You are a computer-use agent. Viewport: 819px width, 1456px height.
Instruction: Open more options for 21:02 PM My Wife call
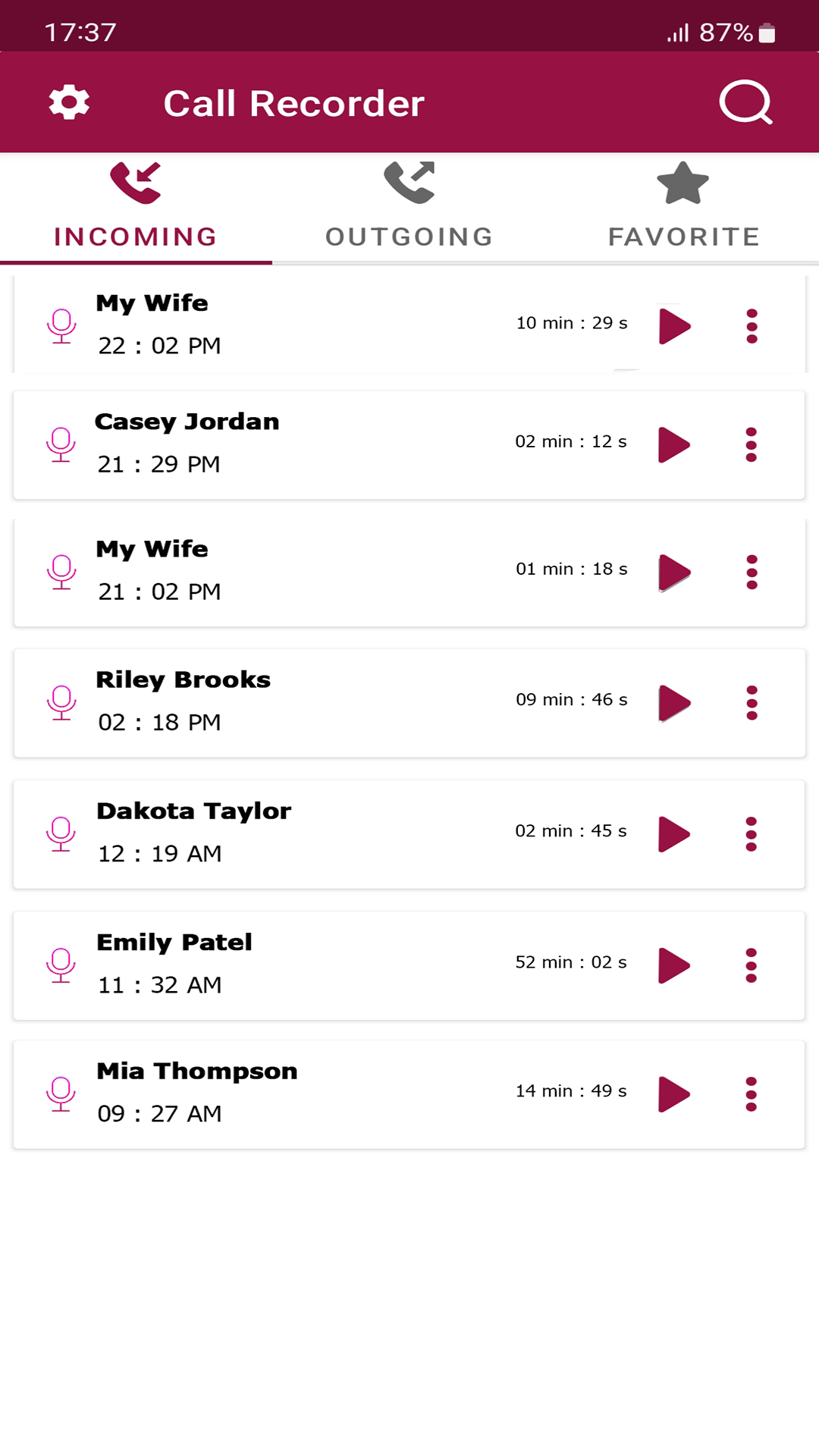[752, 573]
